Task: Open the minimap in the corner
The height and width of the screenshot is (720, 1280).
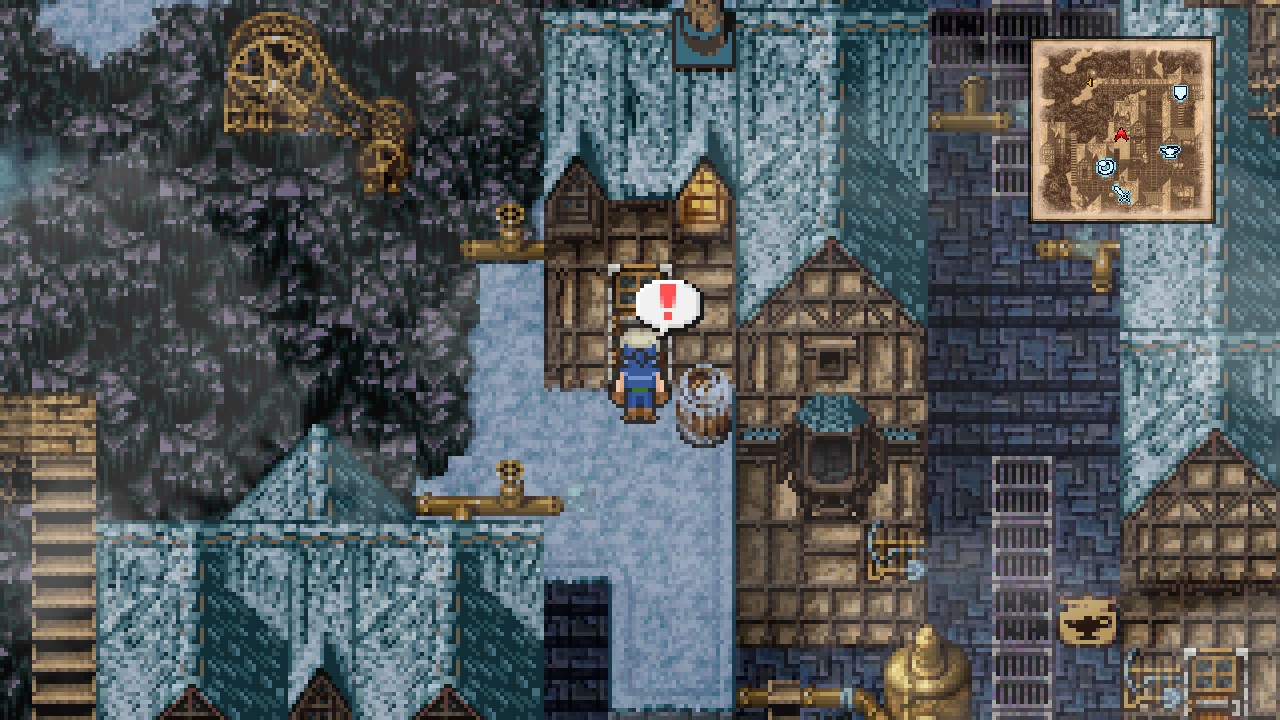Action: [1122, 130]
